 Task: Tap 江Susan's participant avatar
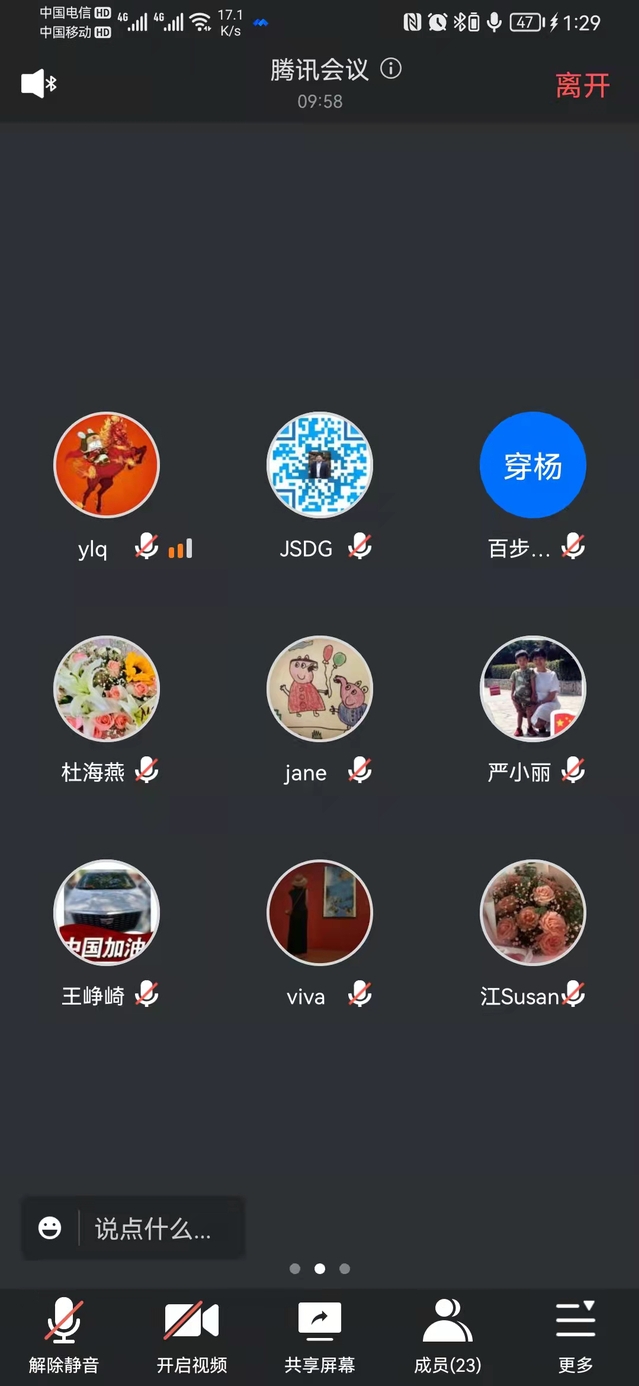(533, 913)
